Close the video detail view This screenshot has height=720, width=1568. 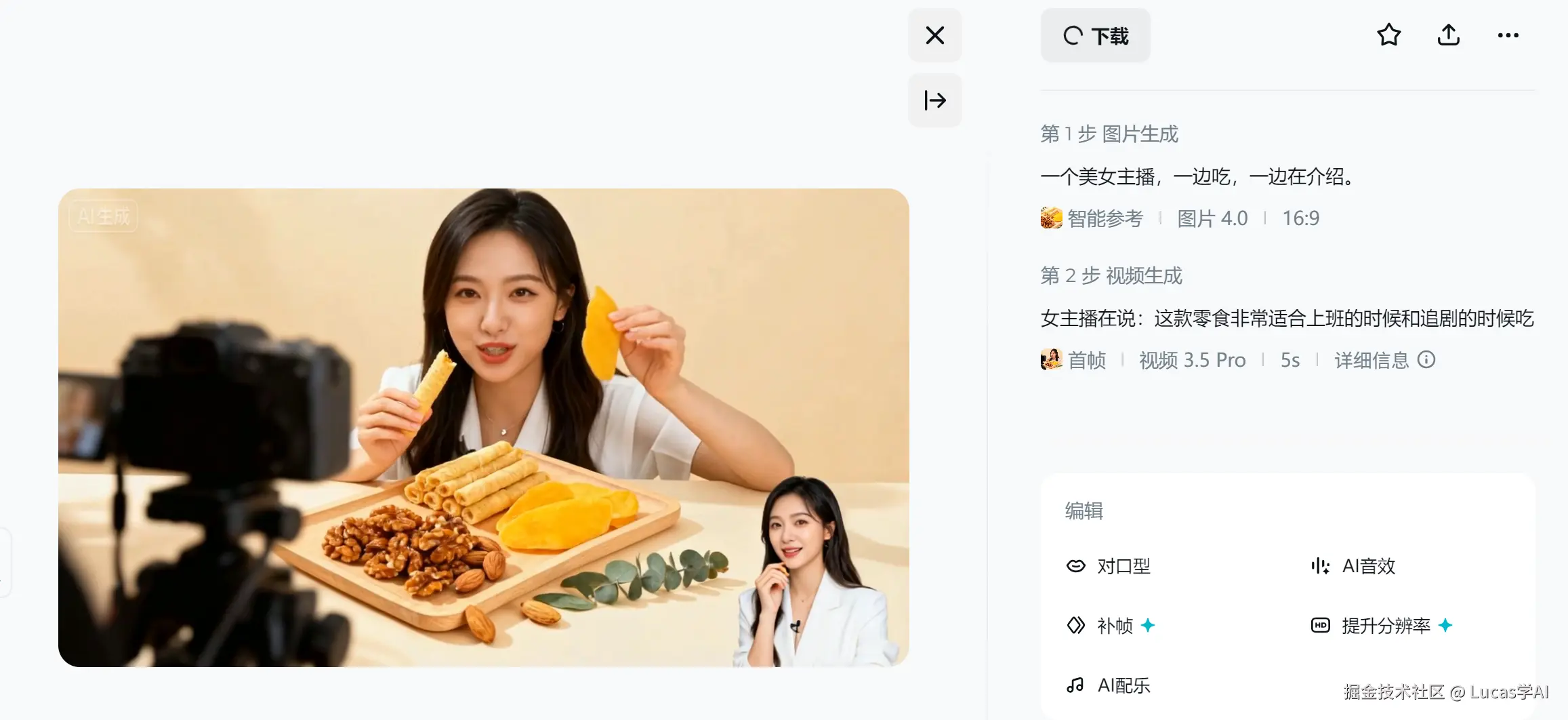pos(934,35)
